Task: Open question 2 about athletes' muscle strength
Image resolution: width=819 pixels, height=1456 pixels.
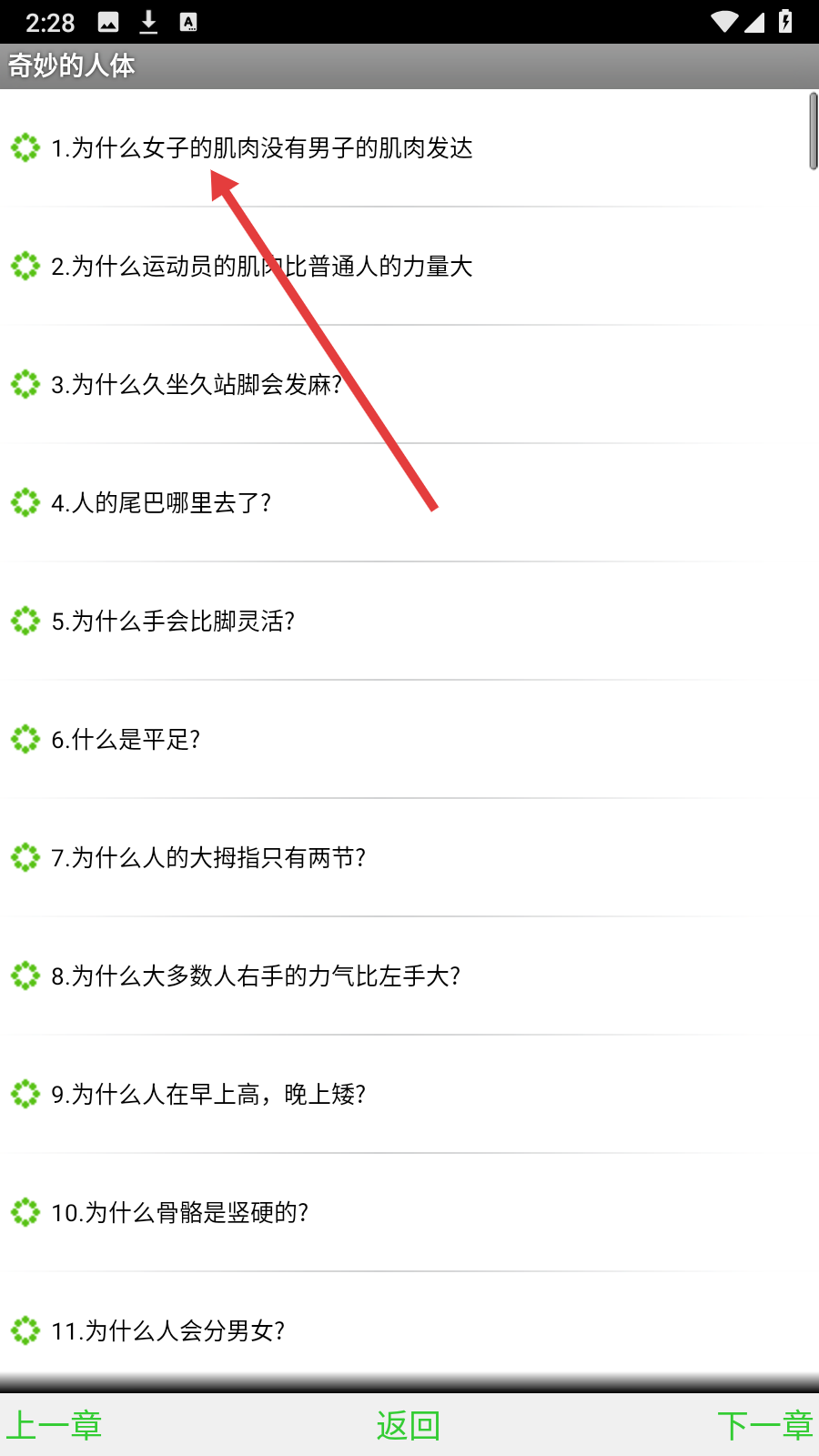Action: (x=382, y=266)
